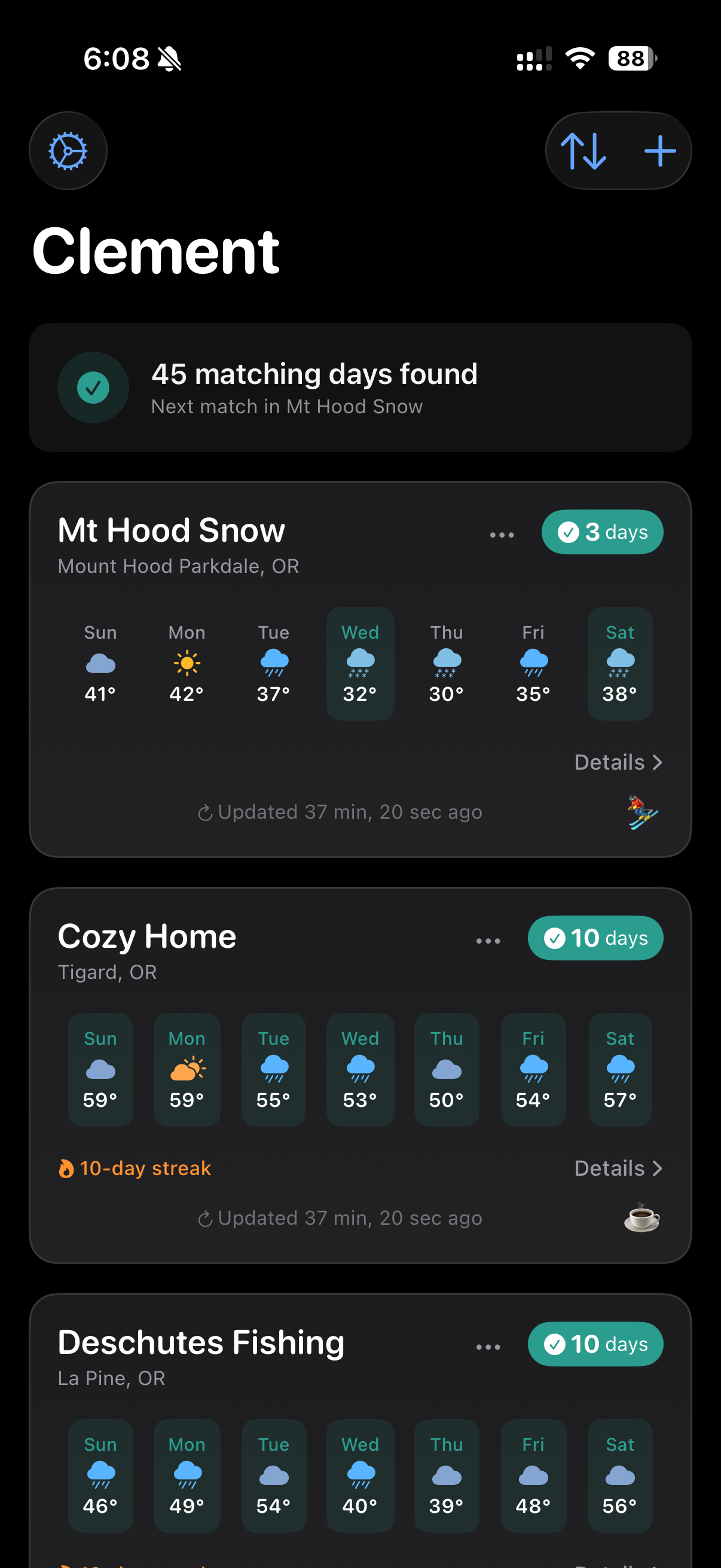The width and height of the screenshot is (721, 1568).
Task: Toggle Thursday match on Cozy Home forecast
Action: [446, 1069]
